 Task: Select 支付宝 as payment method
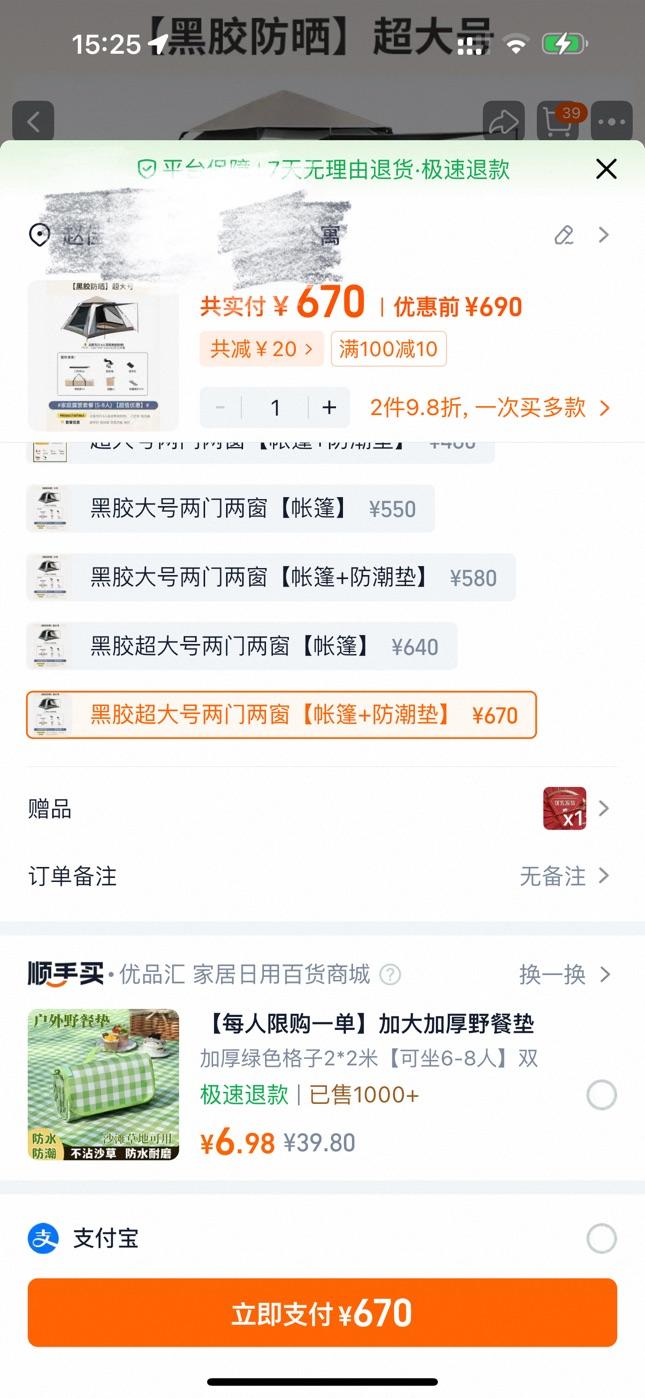point(601,1239)
